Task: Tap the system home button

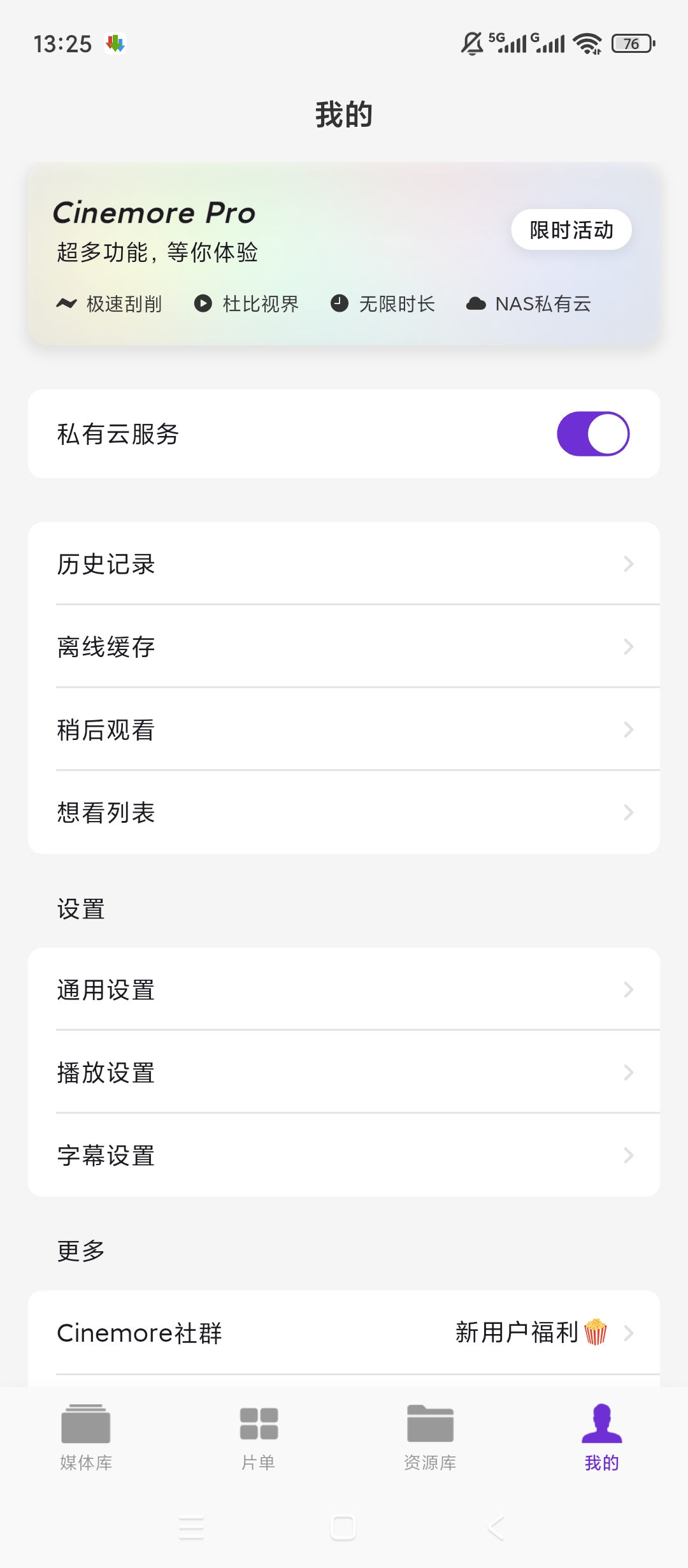Action: (343, 1528)
